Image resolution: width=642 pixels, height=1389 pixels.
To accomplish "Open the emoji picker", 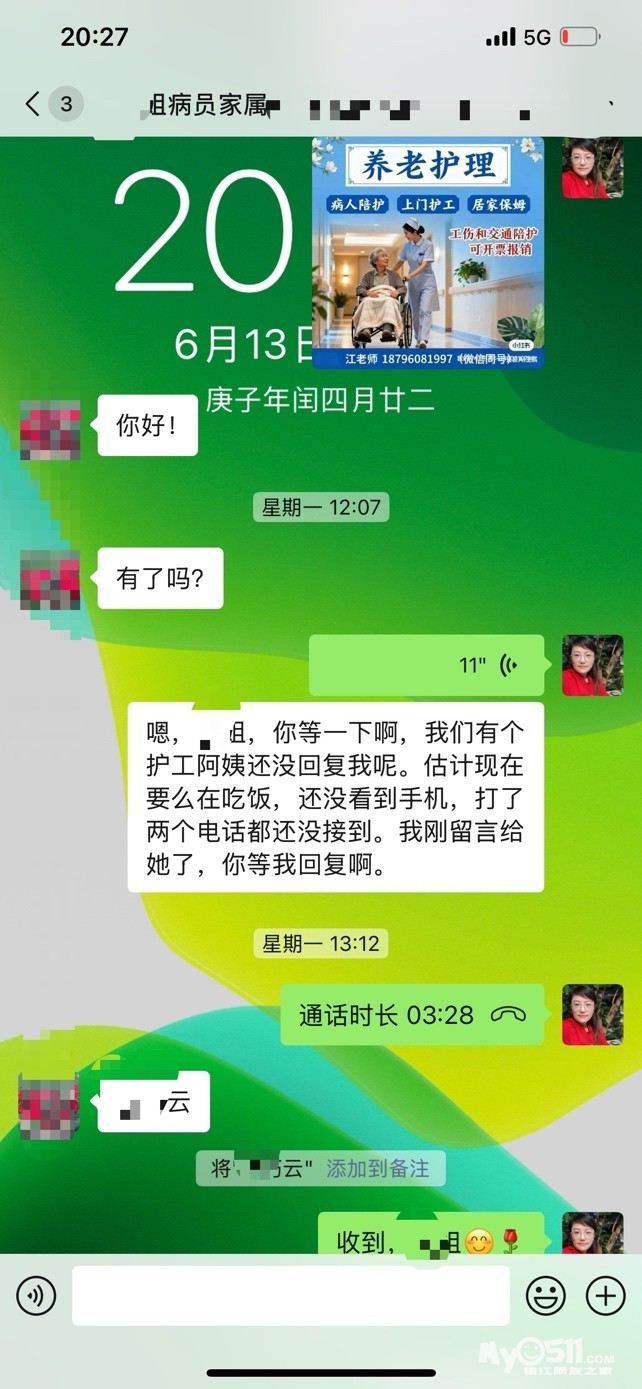I will [x=546, y=1297].
